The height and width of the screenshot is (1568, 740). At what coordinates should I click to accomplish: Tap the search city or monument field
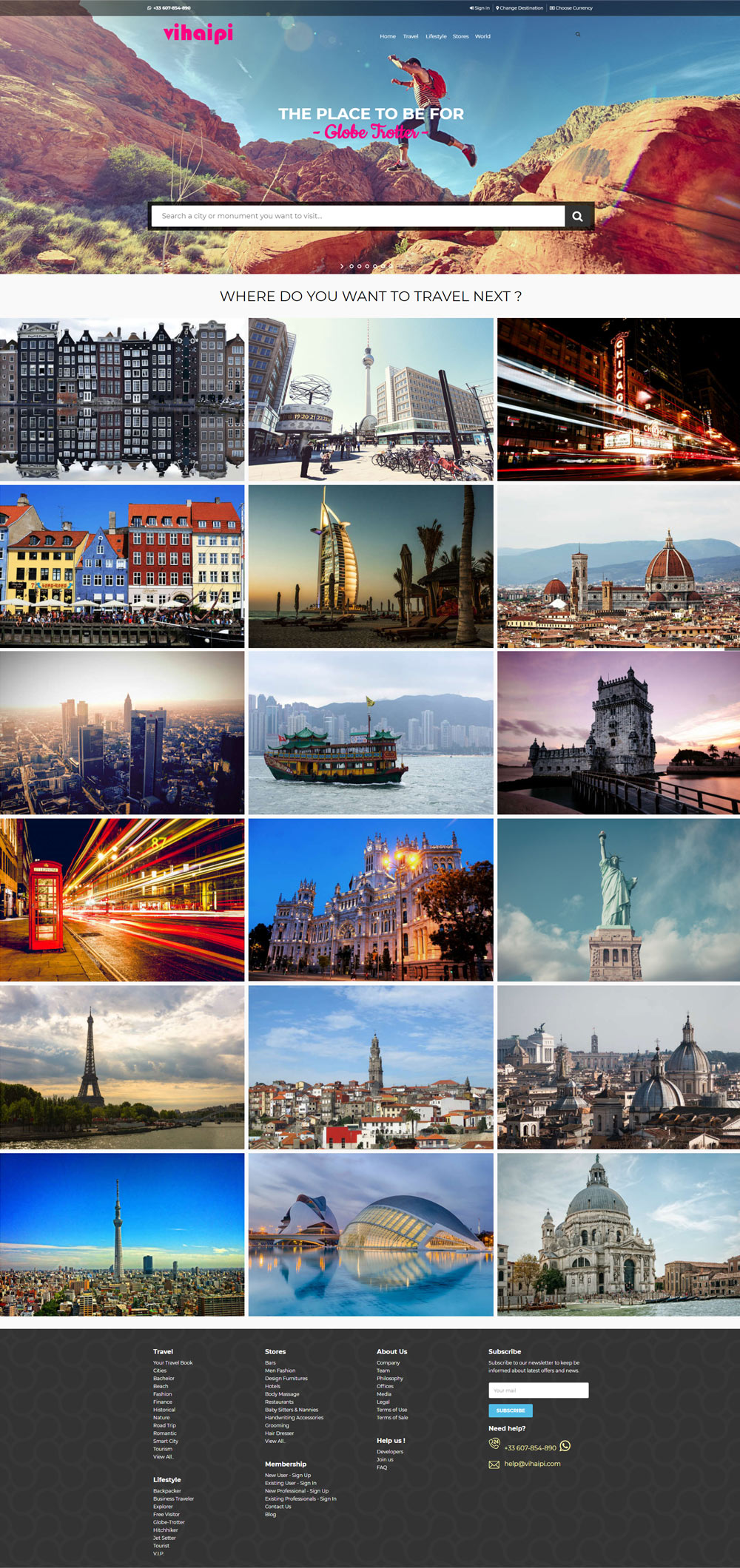point(357,216)
